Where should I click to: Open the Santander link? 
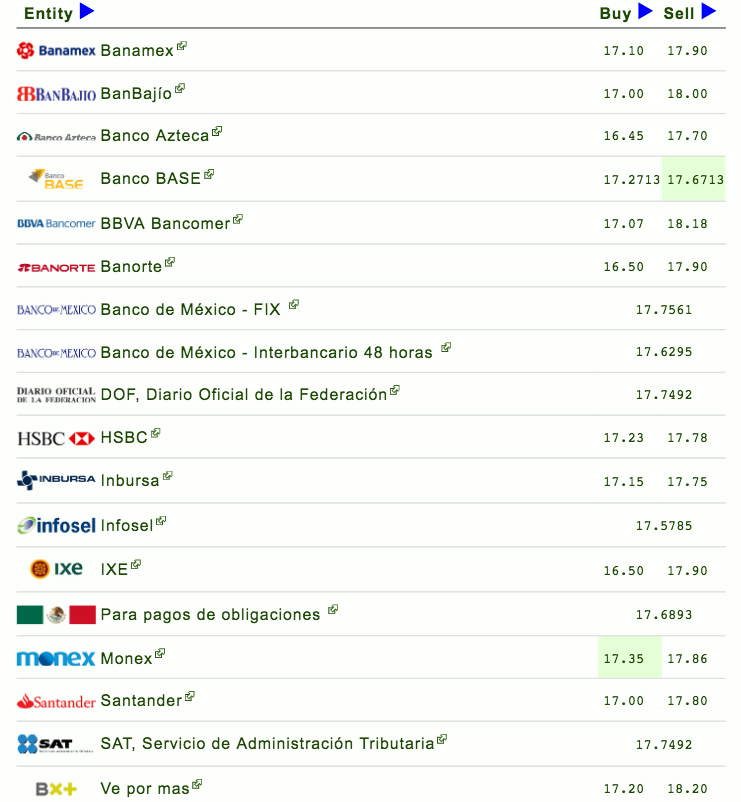(141, 701)
